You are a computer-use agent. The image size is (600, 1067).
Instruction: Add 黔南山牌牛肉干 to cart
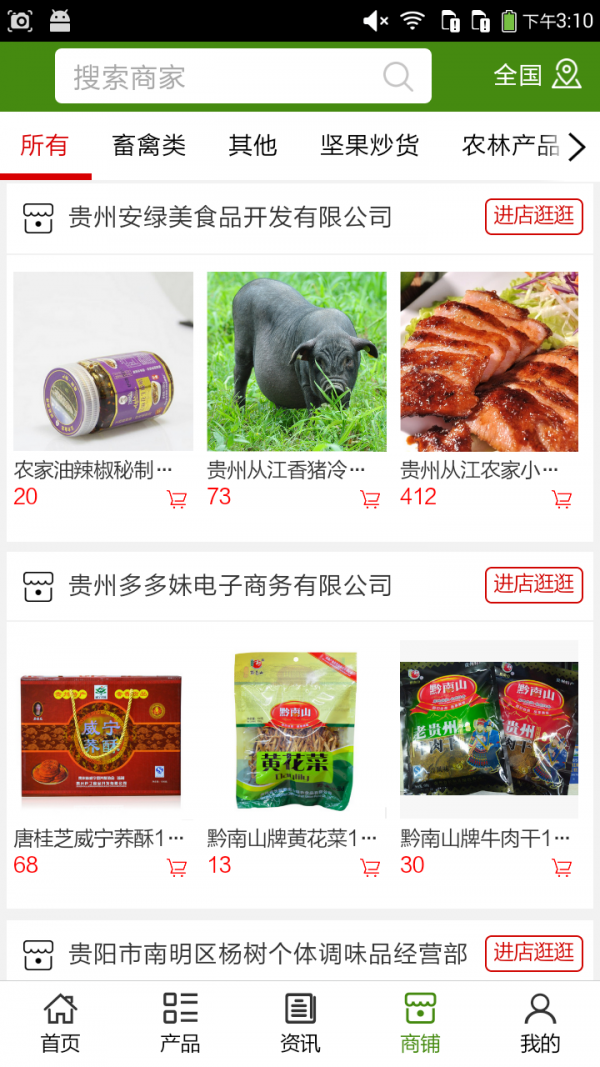coord(562,867)
